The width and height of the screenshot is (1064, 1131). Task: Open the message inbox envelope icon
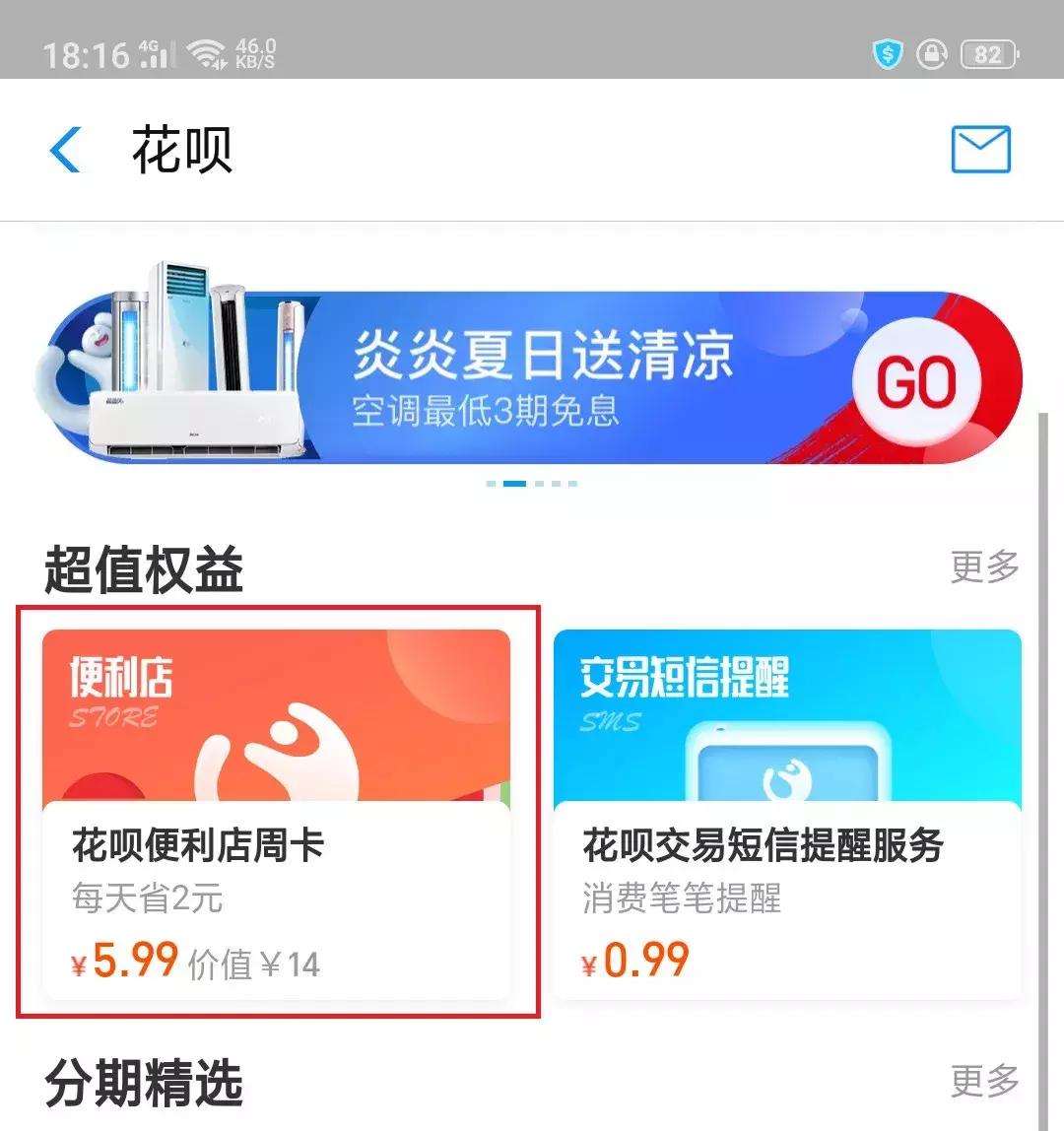coord(981,148)
